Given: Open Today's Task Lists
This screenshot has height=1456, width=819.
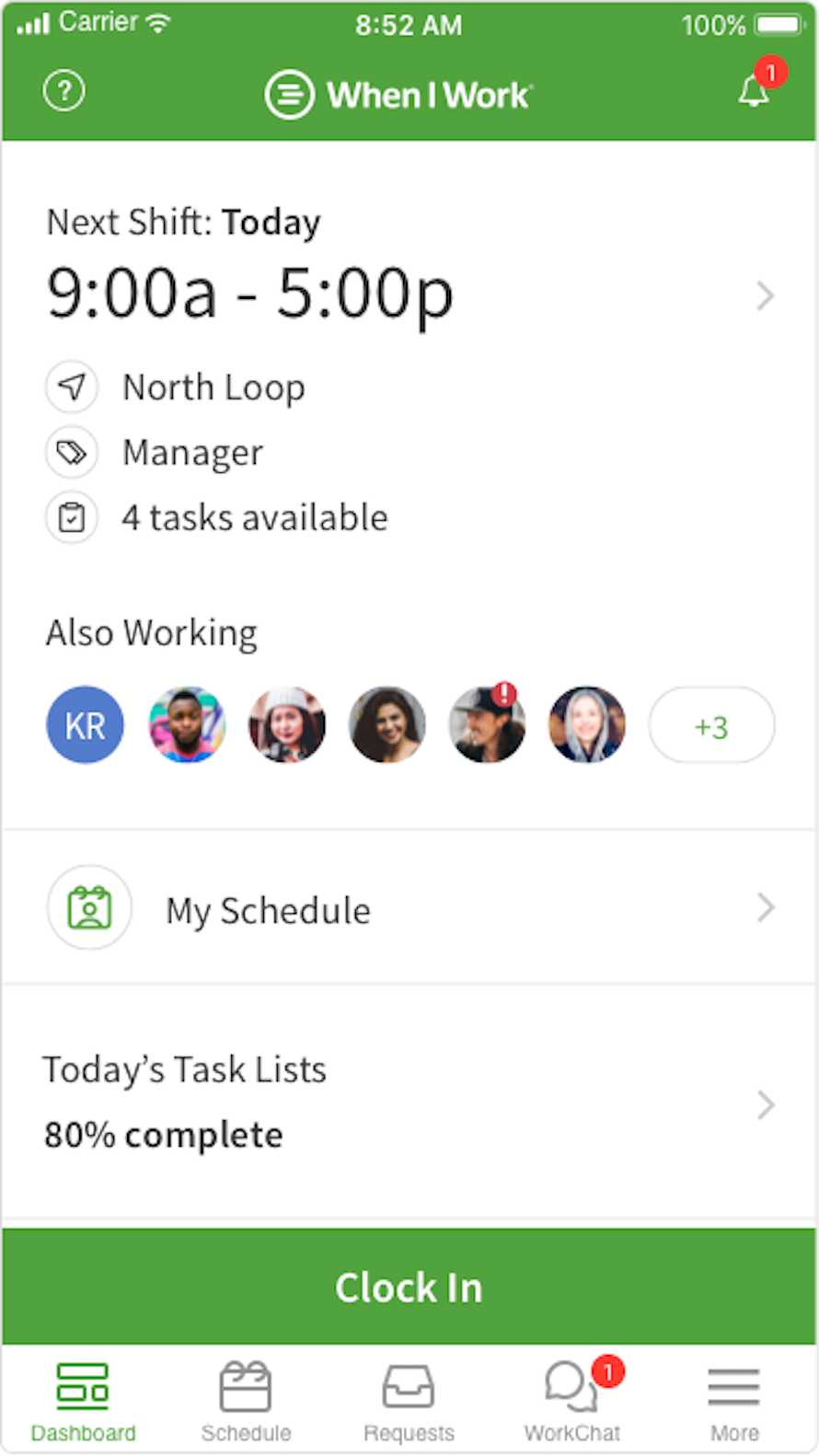Looking at the screenshot, I should click(409, 1103).
